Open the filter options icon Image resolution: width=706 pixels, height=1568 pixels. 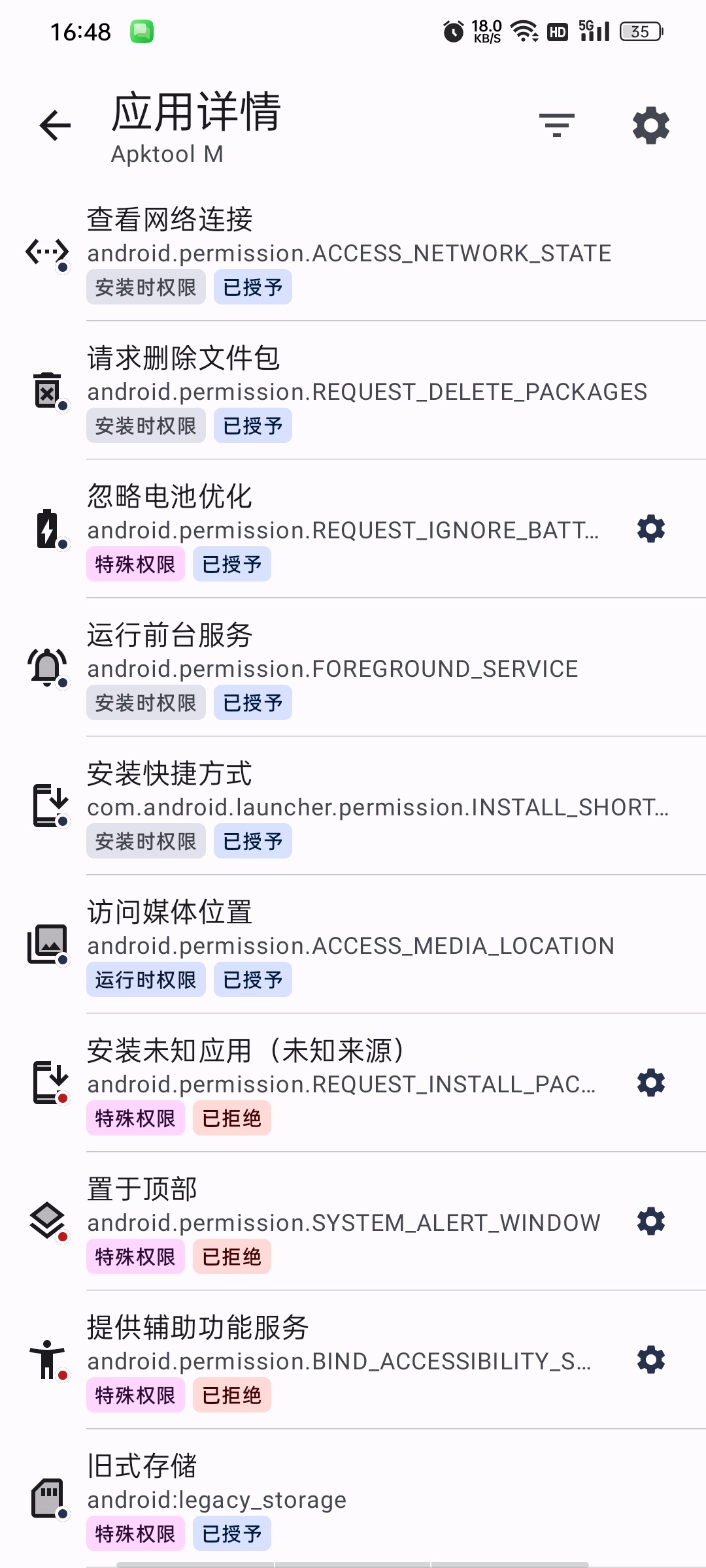click(x=557, y=125)
